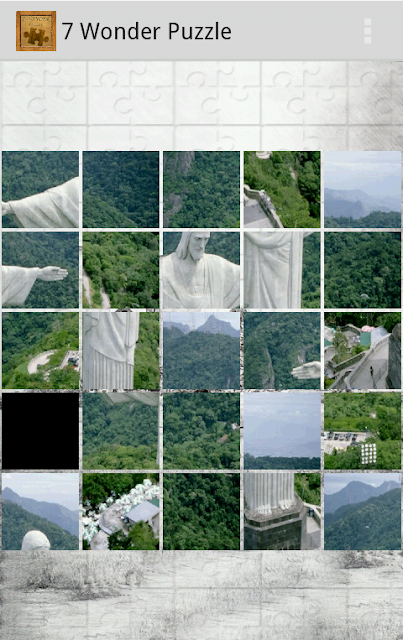The image size is (403, 640).
Task: Tap the tile with the sleeve and outstretched hand
Action: [40, 270]
